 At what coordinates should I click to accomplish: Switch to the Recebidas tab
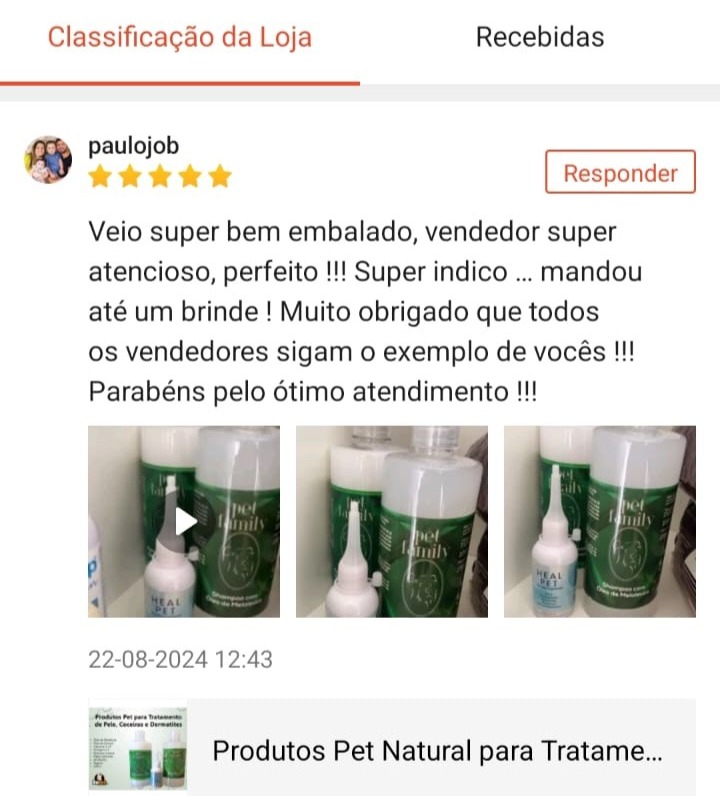click(539, 38)
